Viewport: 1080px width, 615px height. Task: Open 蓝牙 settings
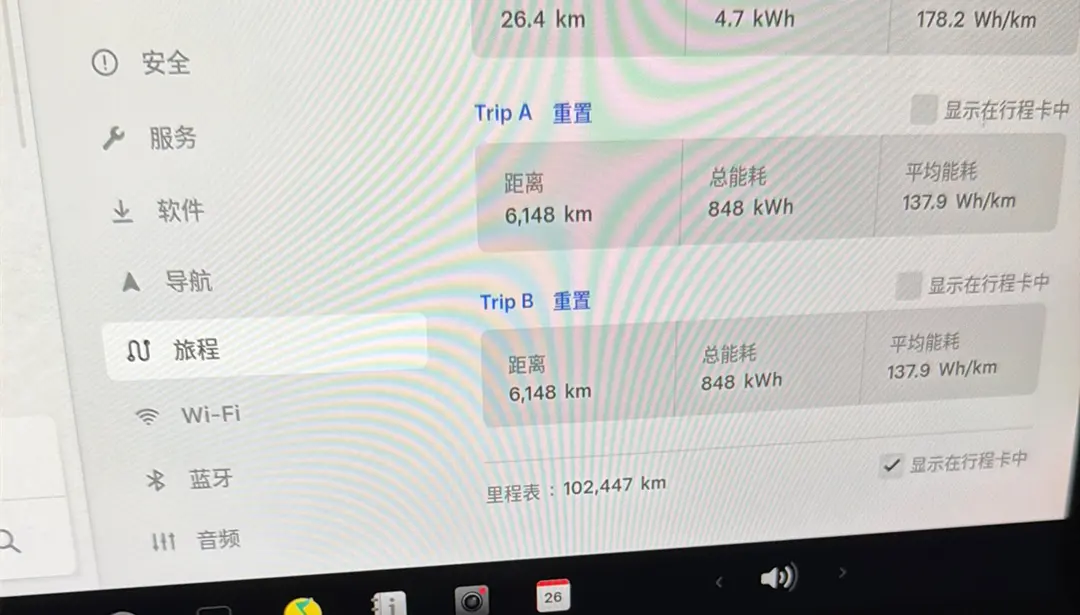click(192, 479)
